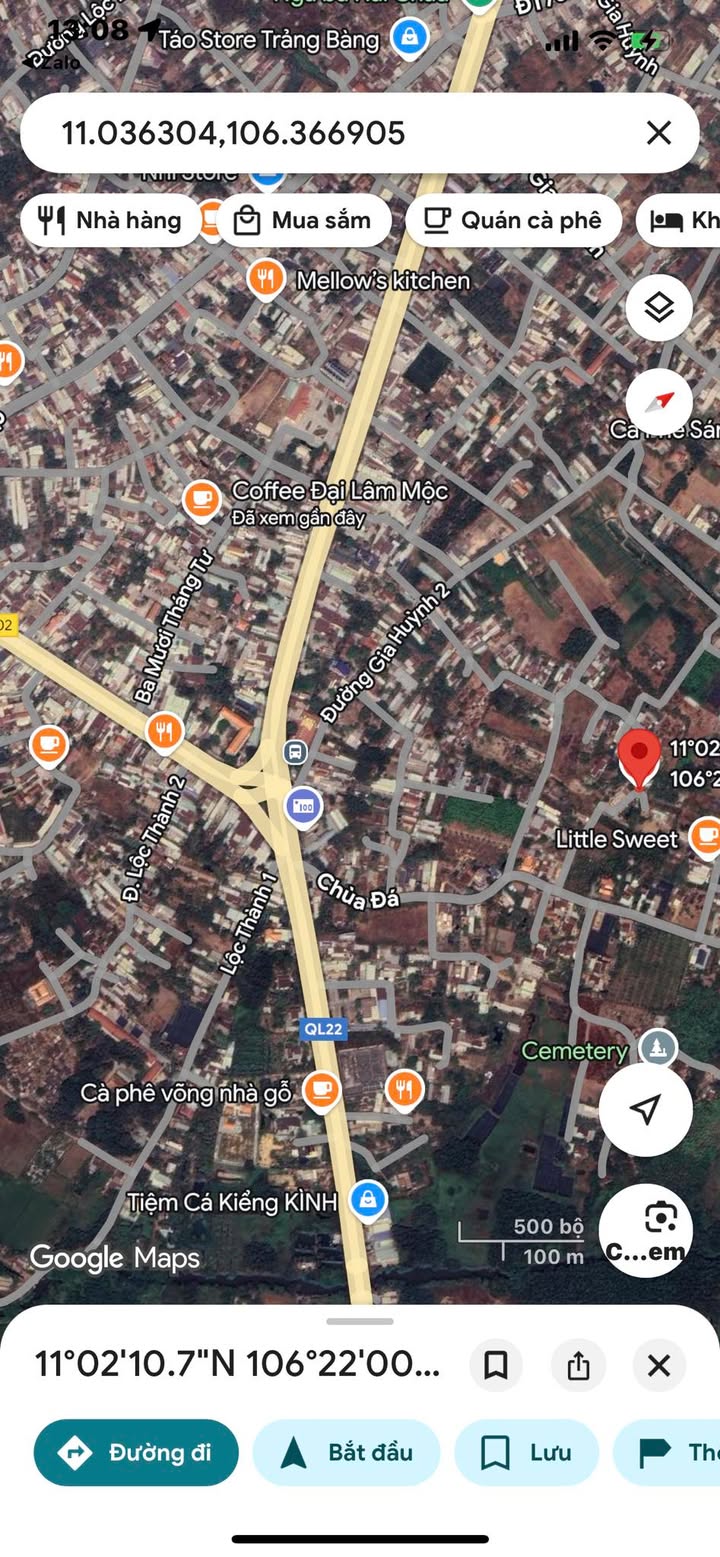
Task: Save this place using Lưu
Action: [x=526, y=1452]
